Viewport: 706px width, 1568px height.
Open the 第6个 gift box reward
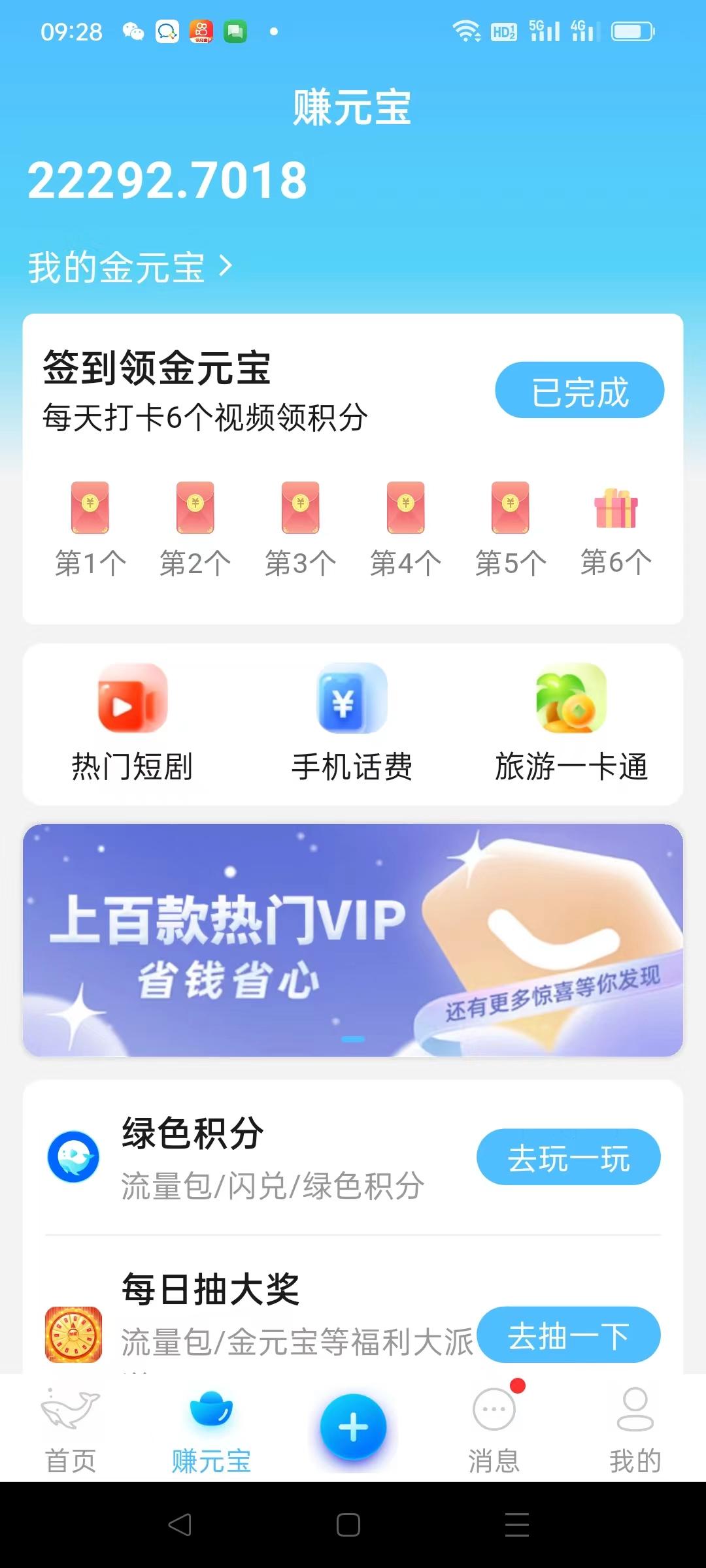point(616,509)
